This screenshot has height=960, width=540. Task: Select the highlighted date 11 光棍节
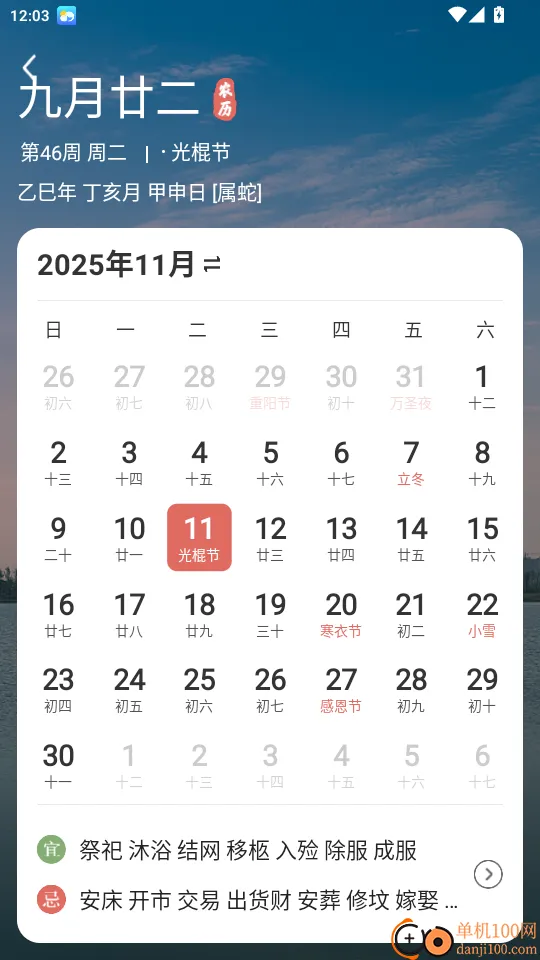(x=199, y=538)
